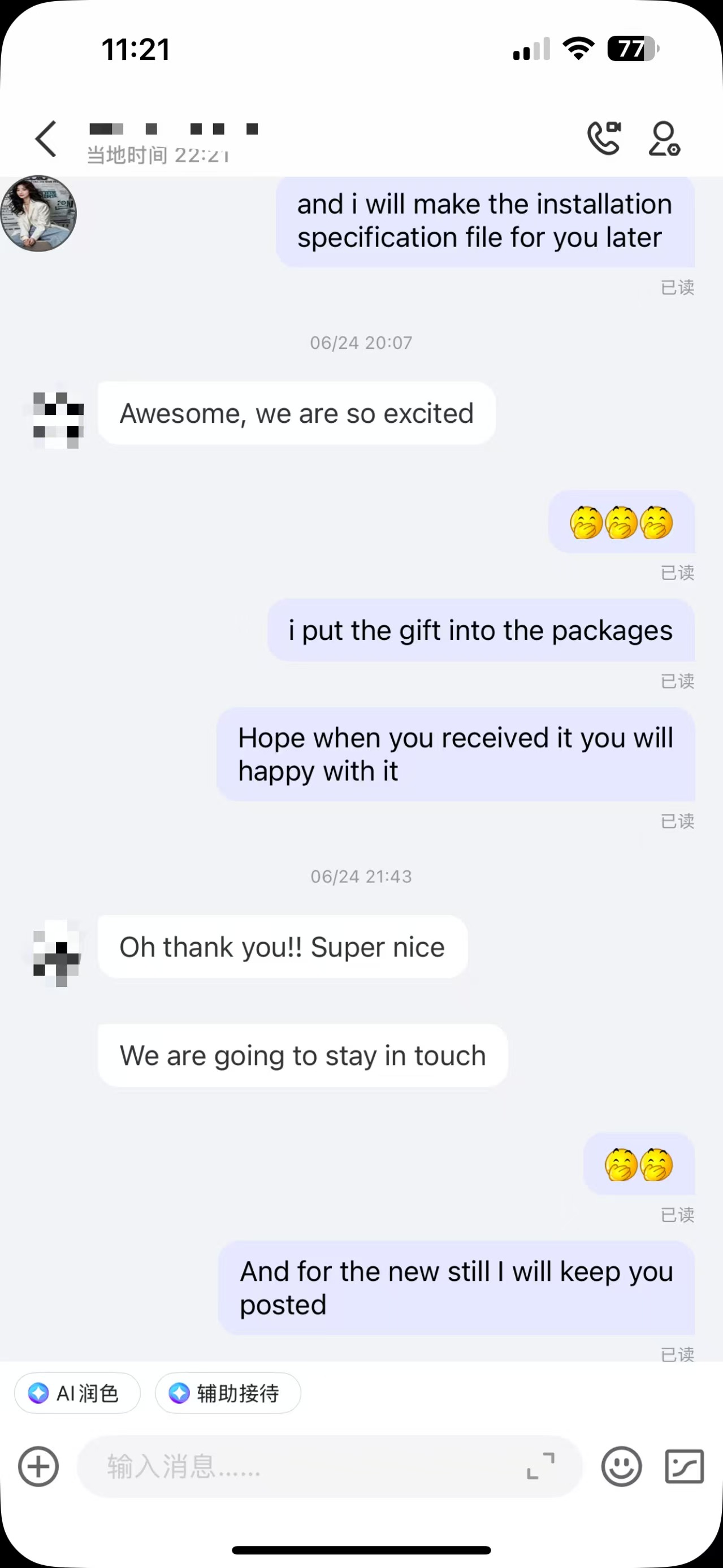Open the plus attachment menu
Viewport: 723px width, 1568px height.
[x=38, y=1467]
